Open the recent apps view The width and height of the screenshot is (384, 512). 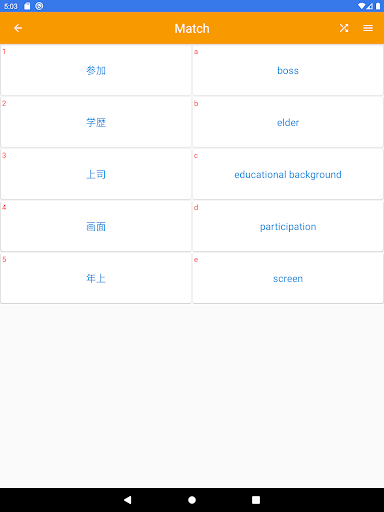pyautogui.click(x=256, y=500)
